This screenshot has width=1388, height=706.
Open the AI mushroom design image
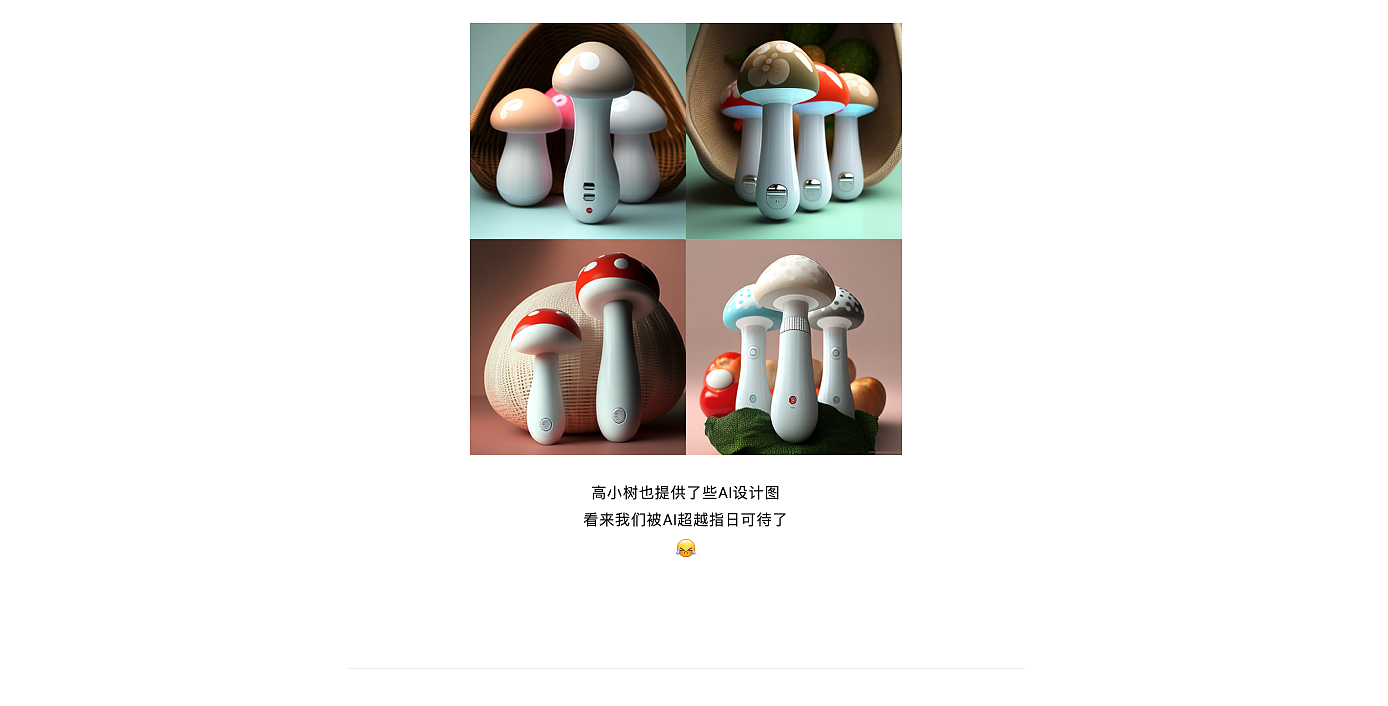point(686,239)
